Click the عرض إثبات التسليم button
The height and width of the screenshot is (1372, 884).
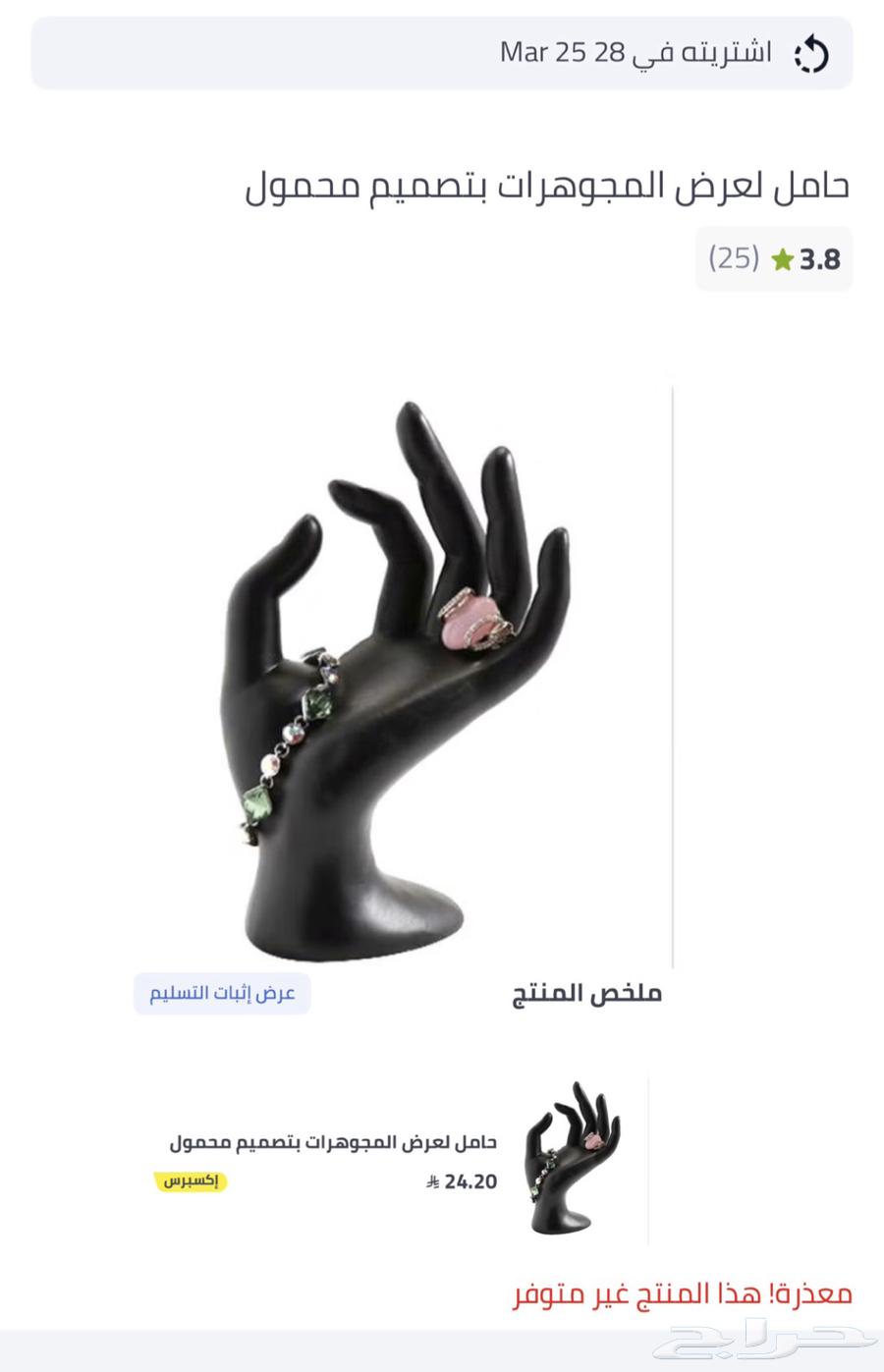tap(222, 994)
